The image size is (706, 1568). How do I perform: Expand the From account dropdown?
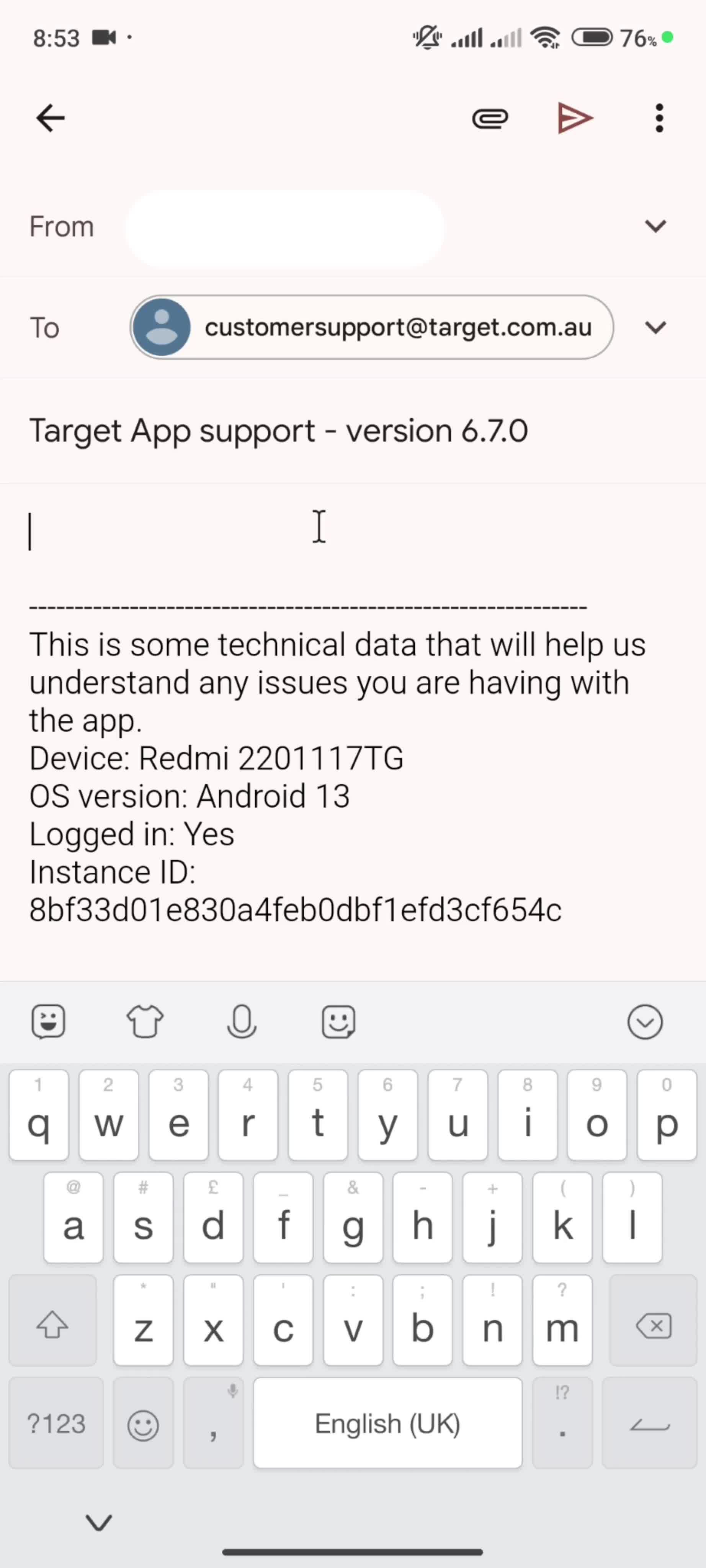click(x=655, y=227)
